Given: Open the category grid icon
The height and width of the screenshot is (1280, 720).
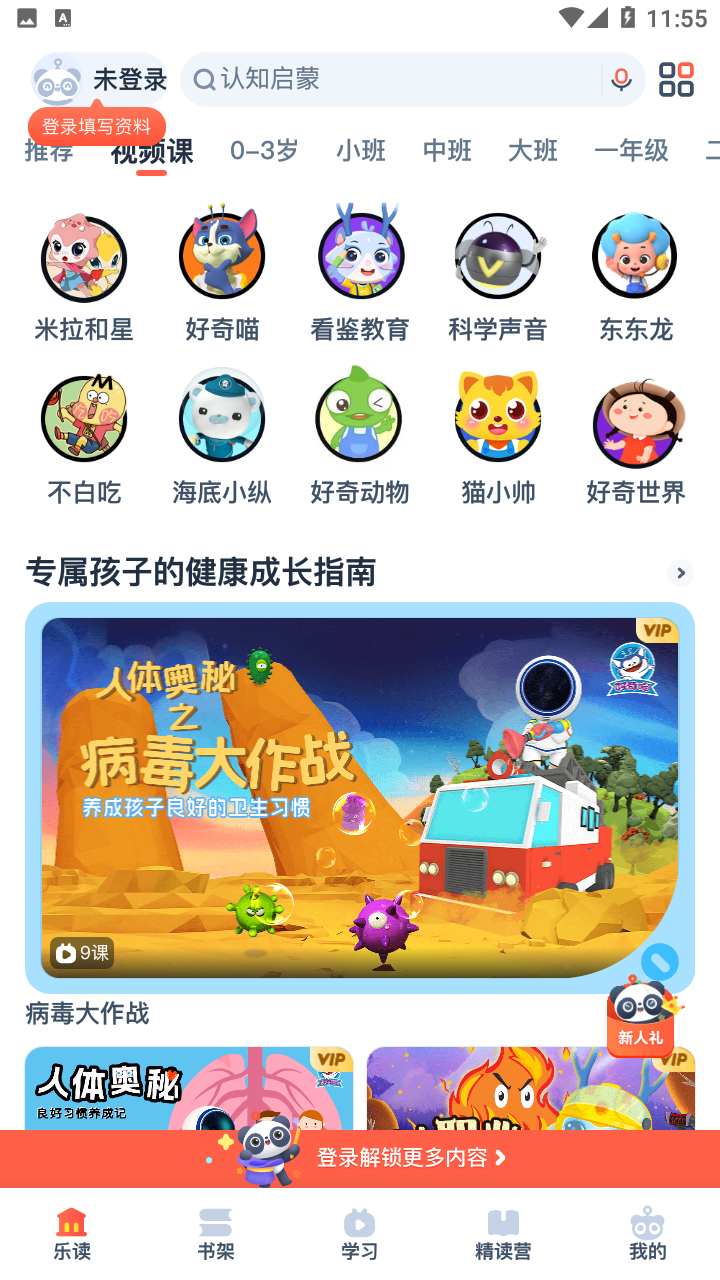Looking at the screenshot, I should tap(676, 80).
